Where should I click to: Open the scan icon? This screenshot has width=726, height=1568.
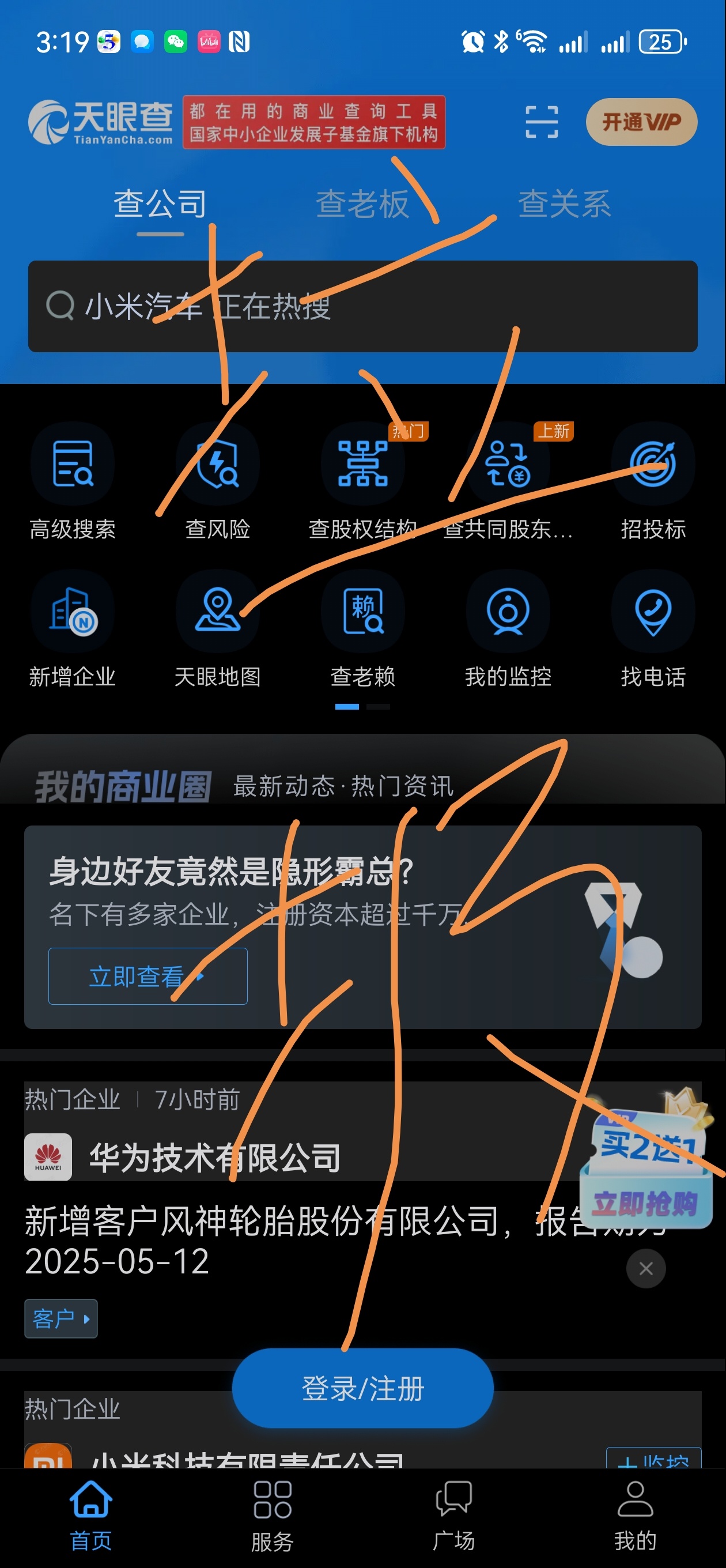pos(541,122)
